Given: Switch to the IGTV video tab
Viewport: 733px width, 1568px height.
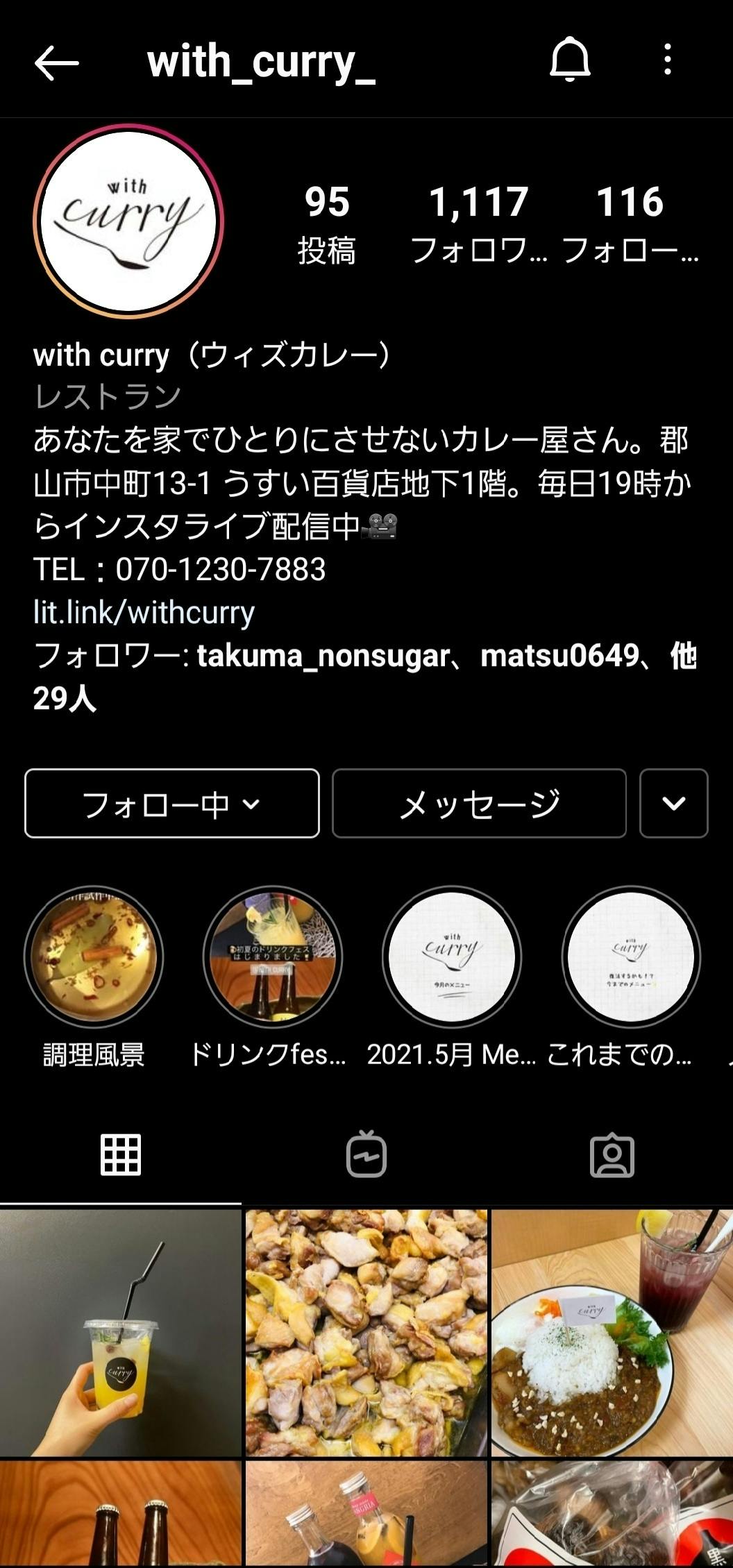Looking at the screenshot, I should tap(366, 1155).
